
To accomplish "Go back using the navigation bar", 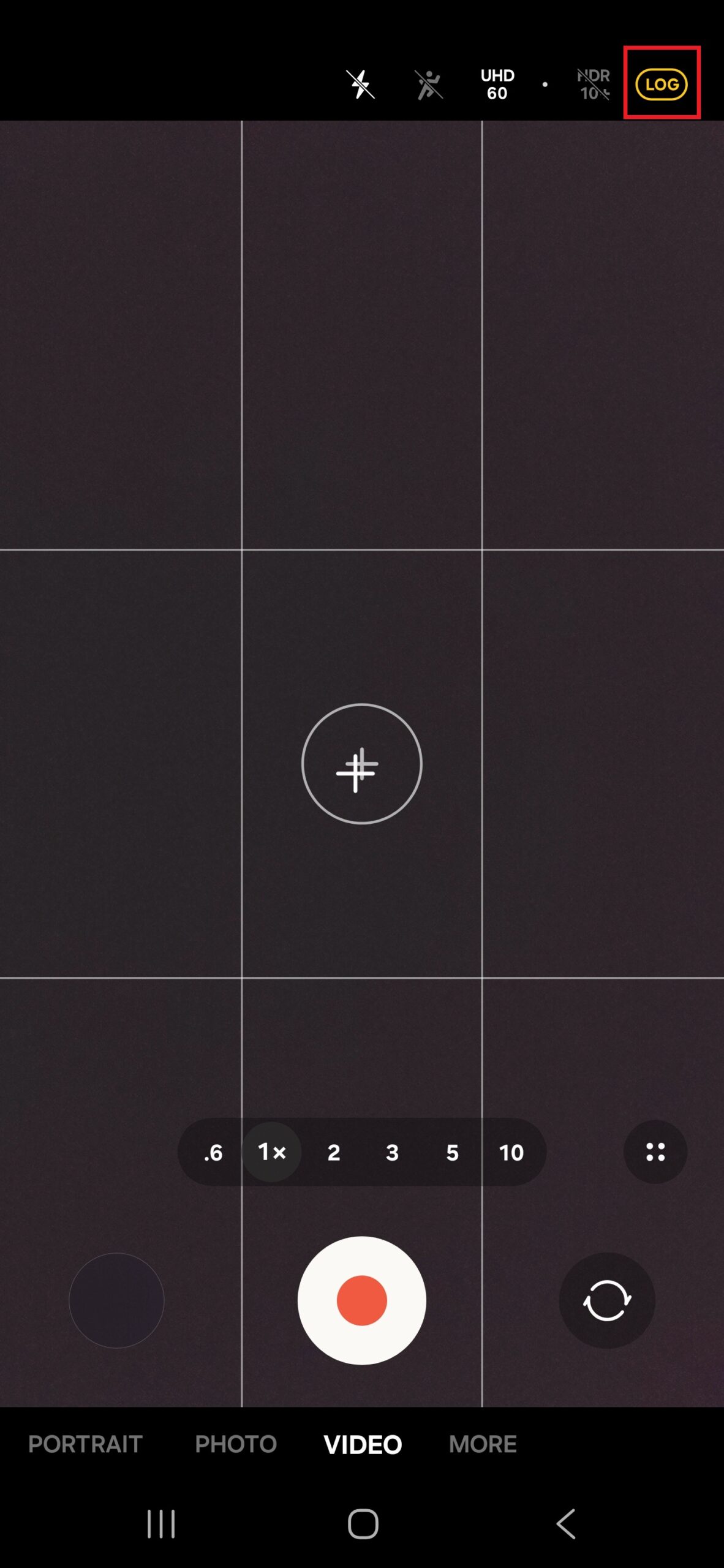I will pos(566,1523).
